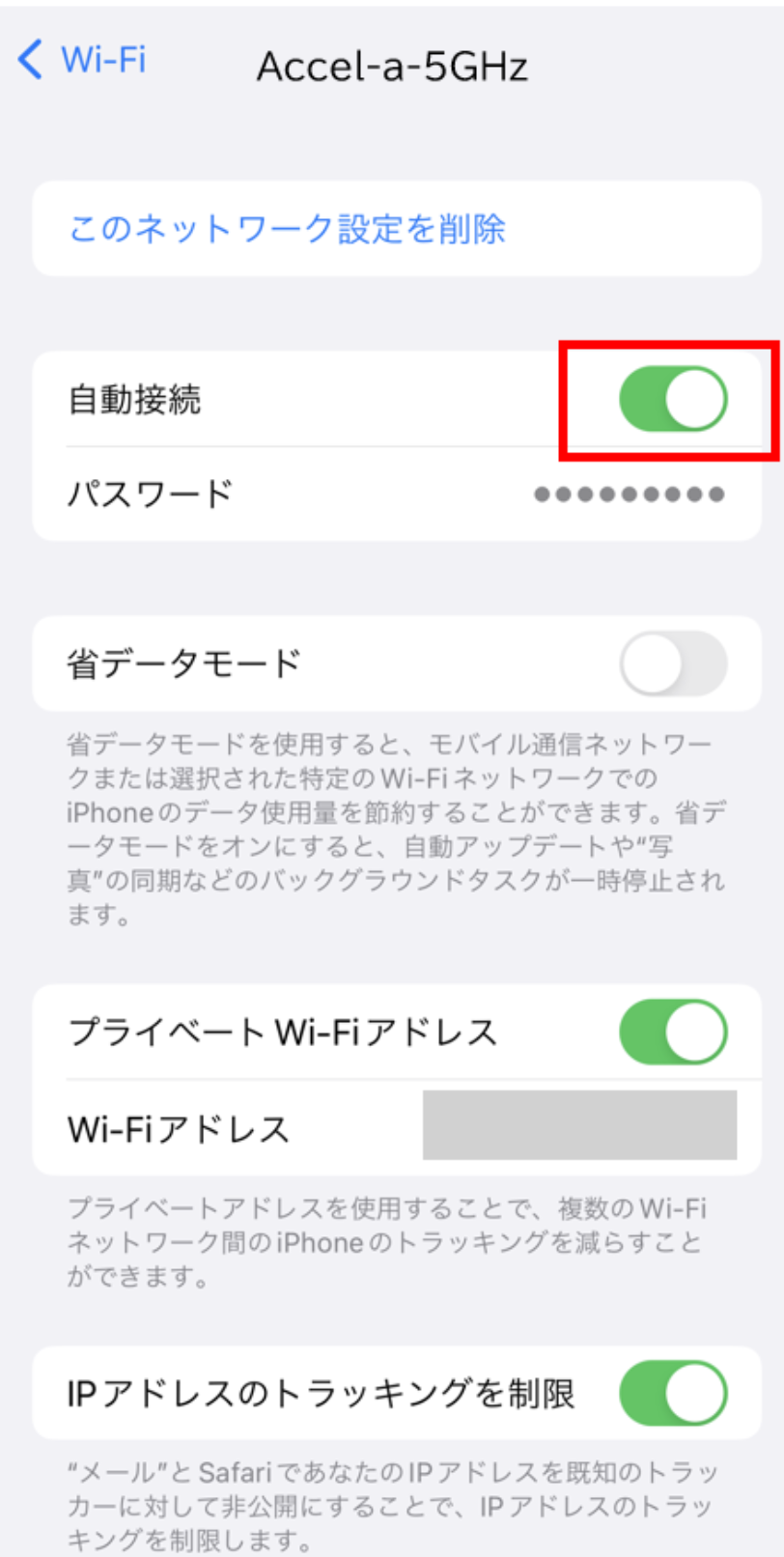Turn off IPアドレスのトラッキングを制限
Viewport: 784px width, 1557px height.
(673, 1393)
